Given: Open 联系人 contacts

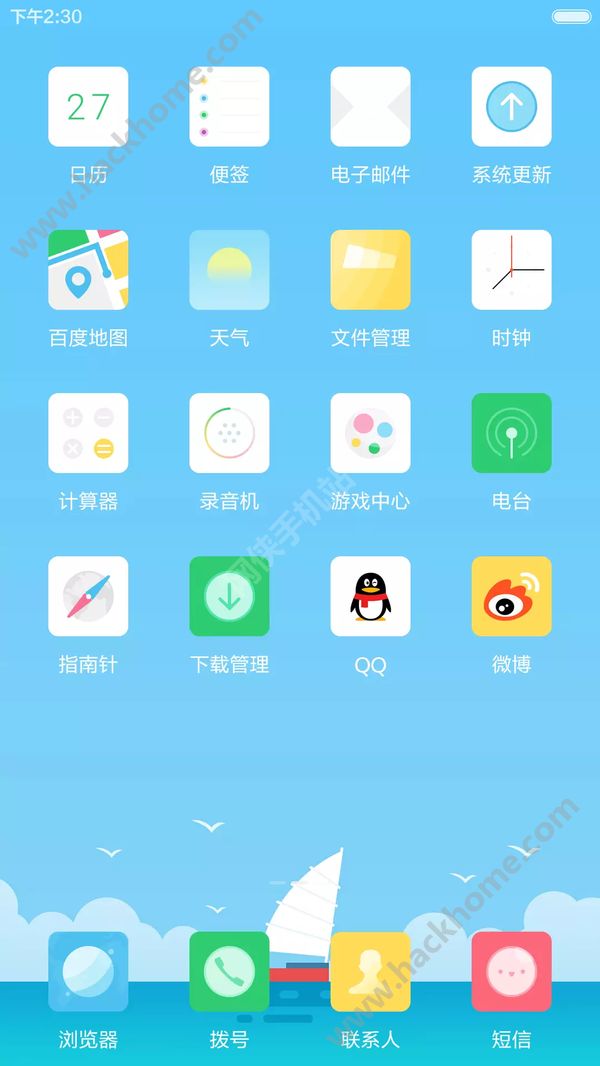Looking at the screenshot, I should [x=370, y=972].
